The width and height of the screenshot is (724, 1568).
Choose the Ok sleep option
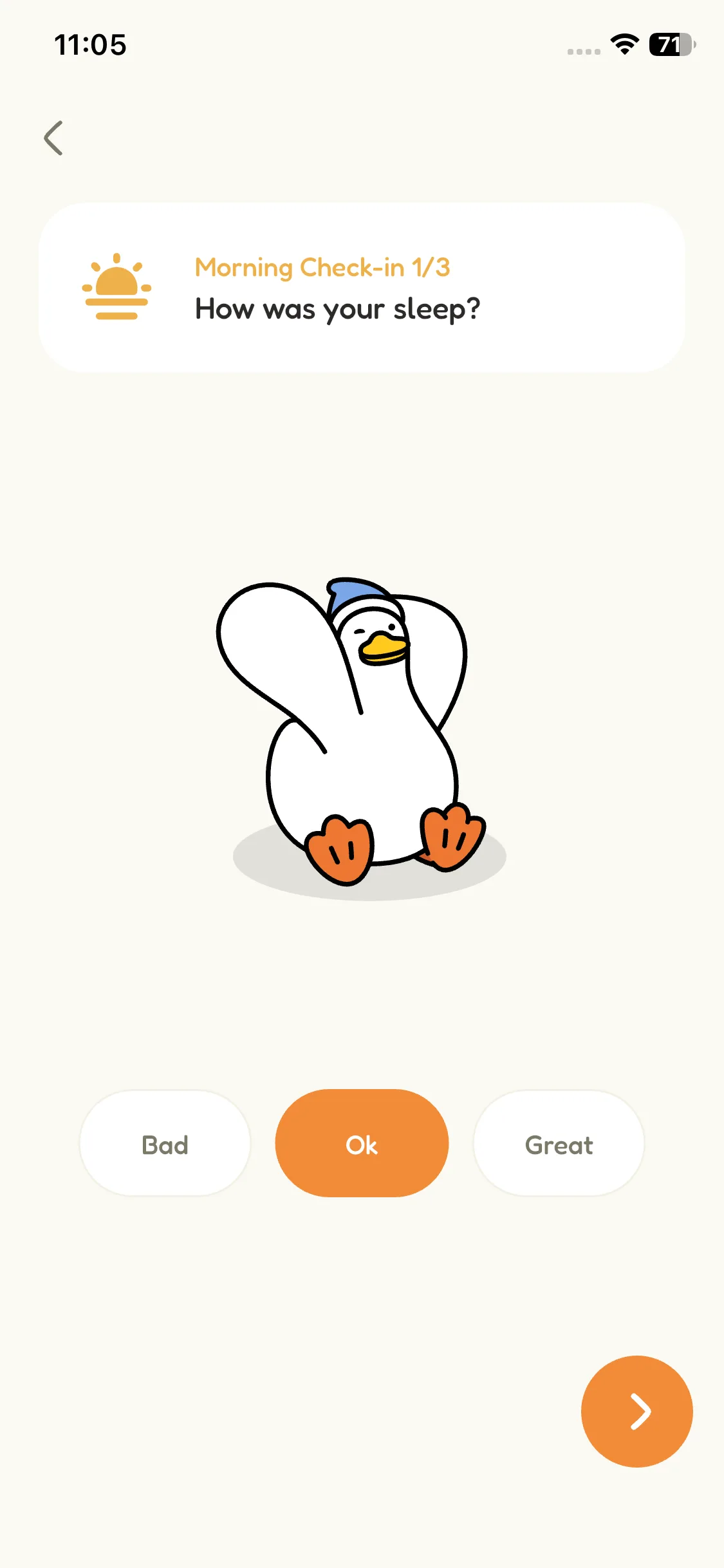(362, 1144)
